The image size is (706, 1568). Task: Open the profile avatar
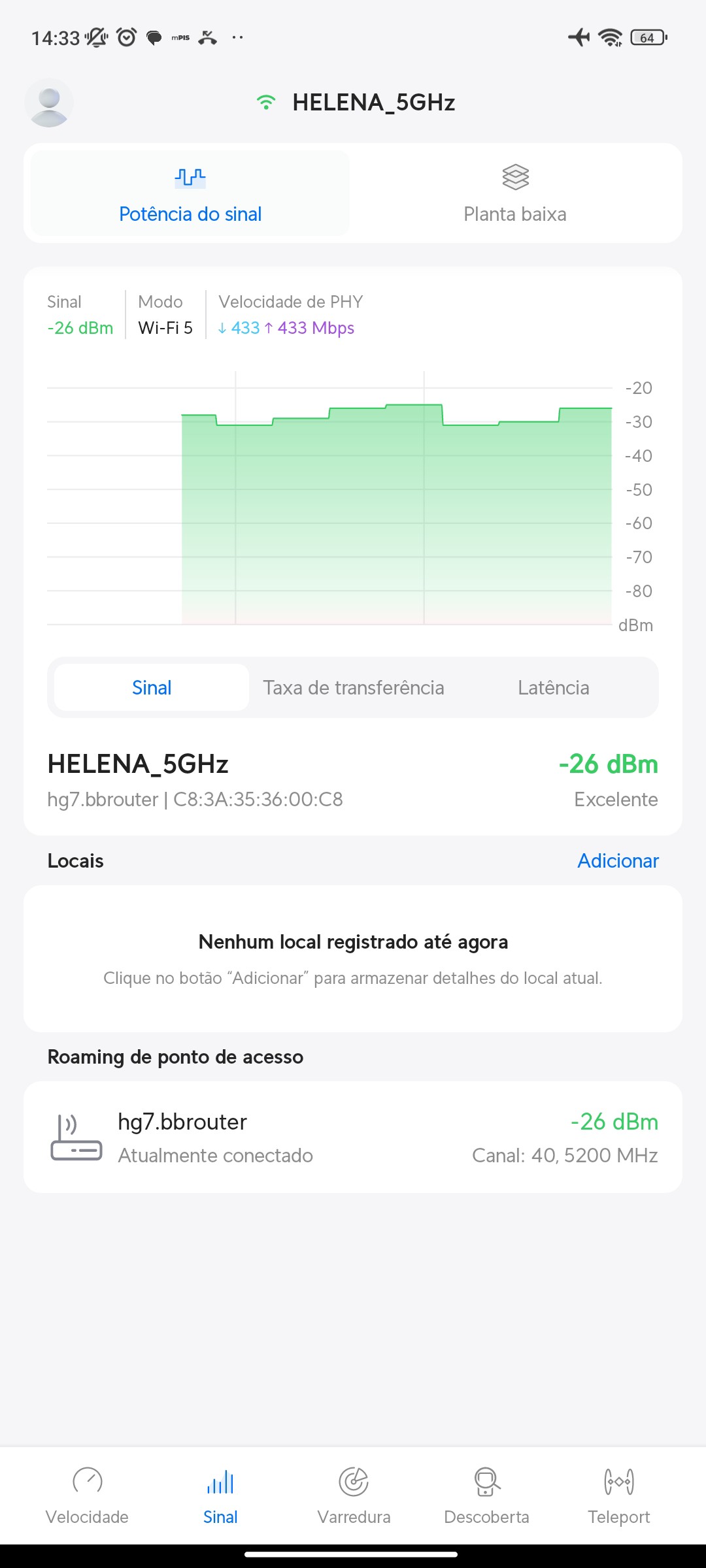(49, 103)
